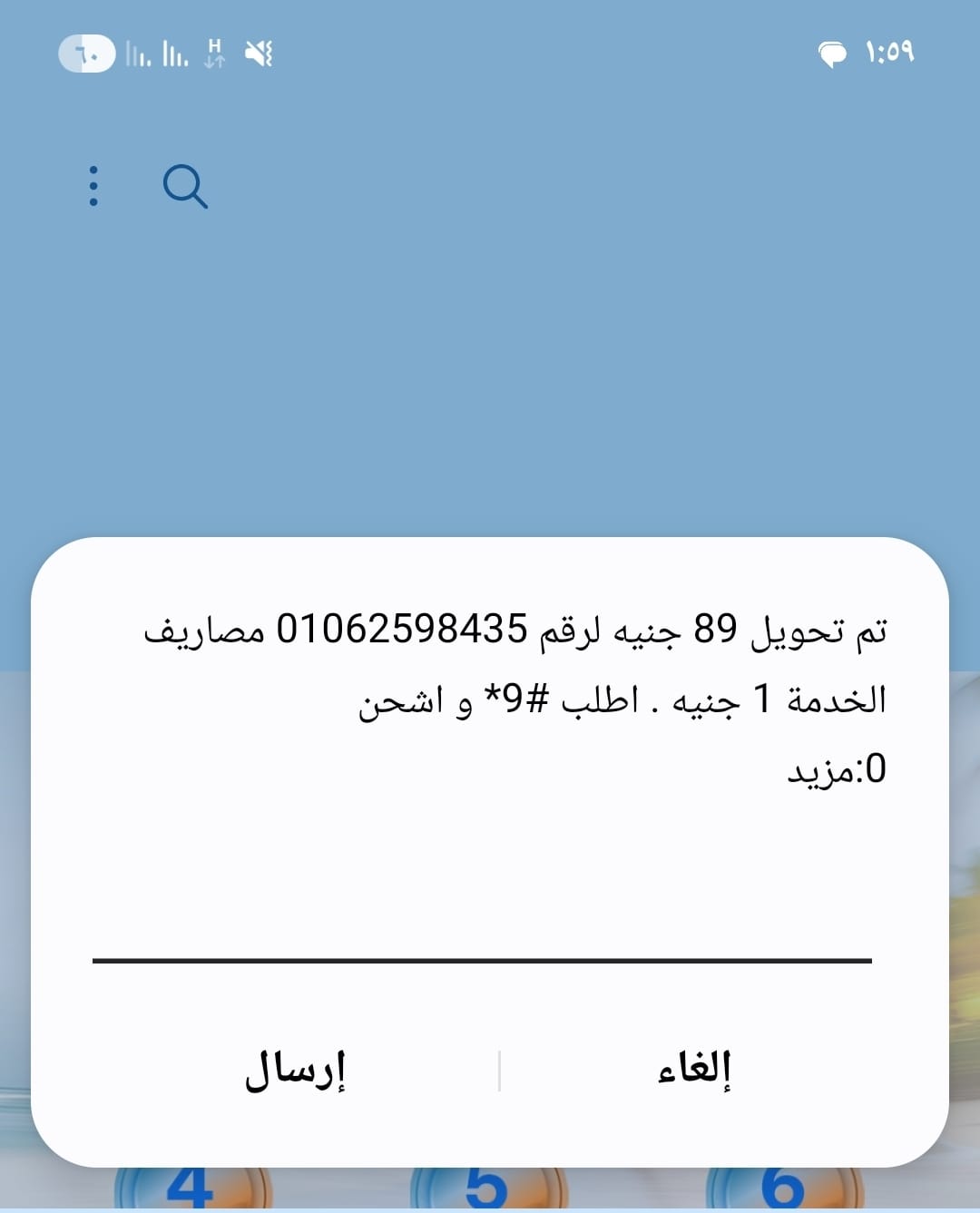Tap the second SIM signal strength icon

click(x=172, y=54)
